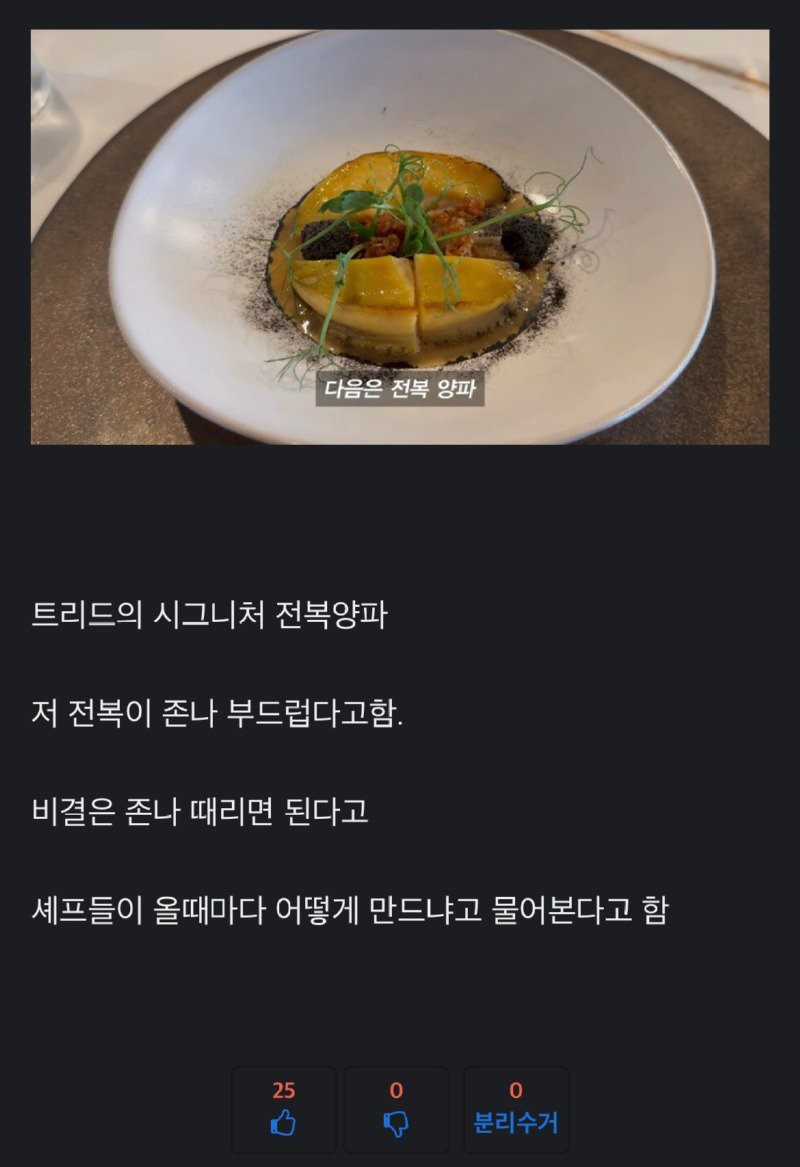Downvote the post with the thumbs-down button
The width and height of the screenshot is (800, 1167).
tap(396, 1110)
